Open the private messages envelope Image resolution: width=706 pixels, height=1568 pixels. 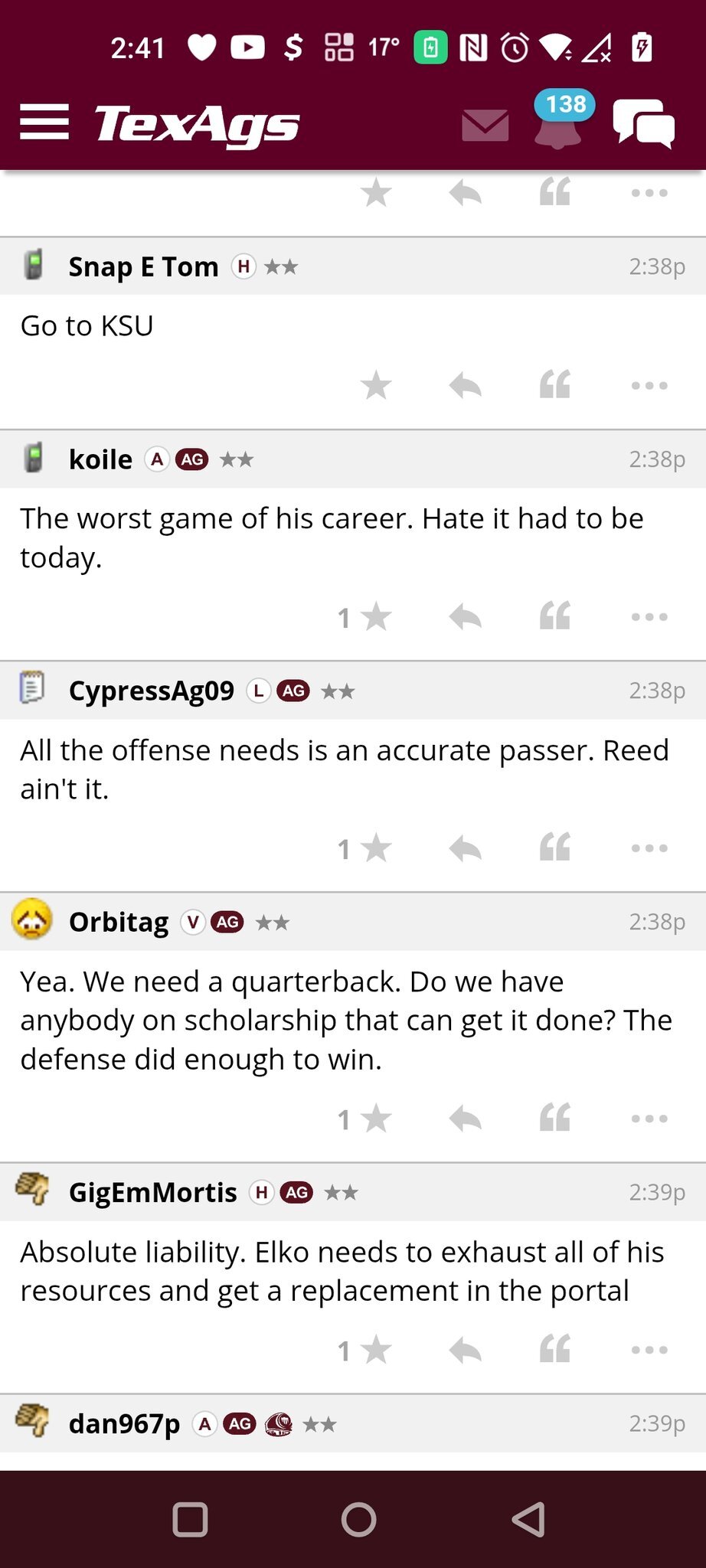[485, 125]
